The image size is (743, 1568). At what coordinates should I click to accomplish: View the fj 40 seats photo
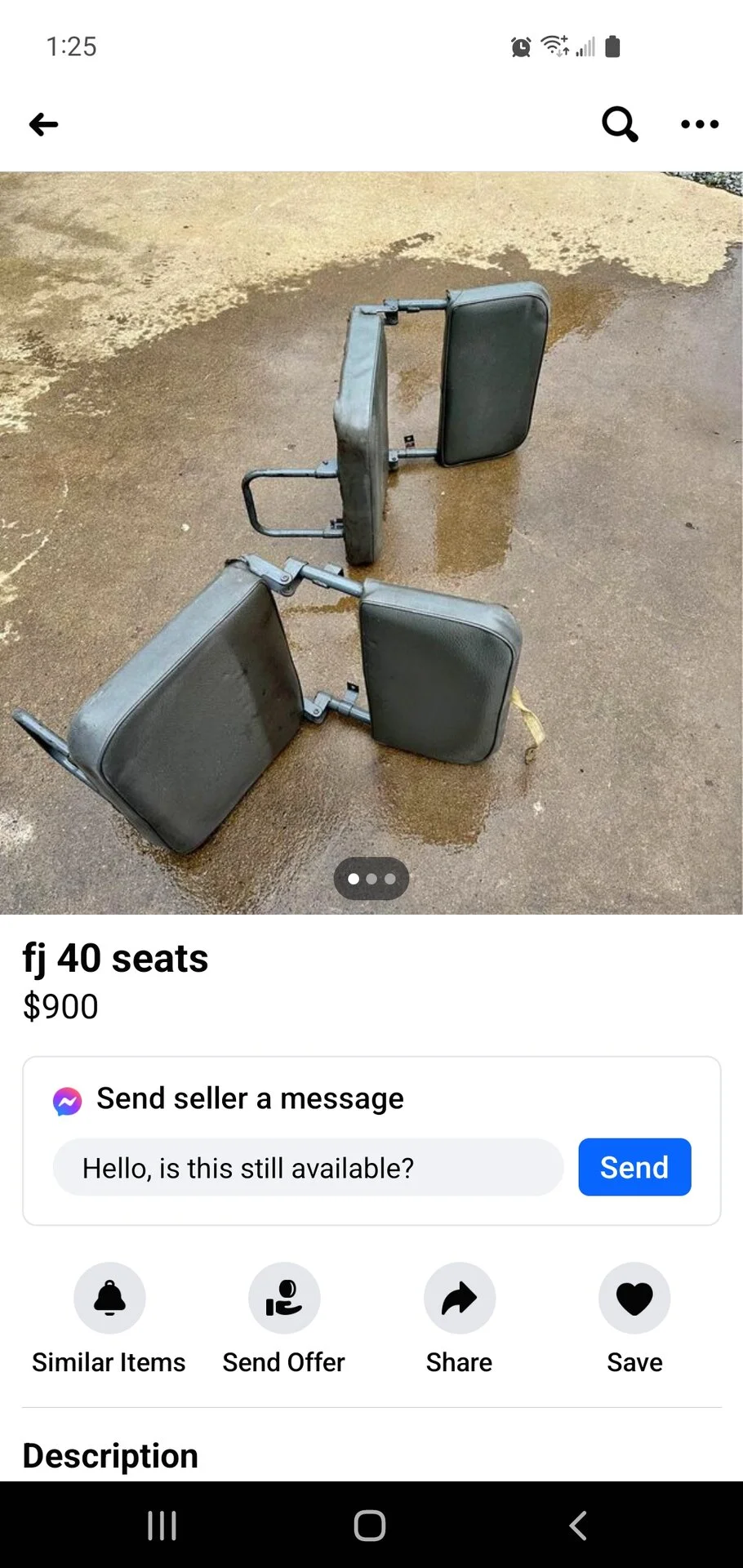point(371,542)
